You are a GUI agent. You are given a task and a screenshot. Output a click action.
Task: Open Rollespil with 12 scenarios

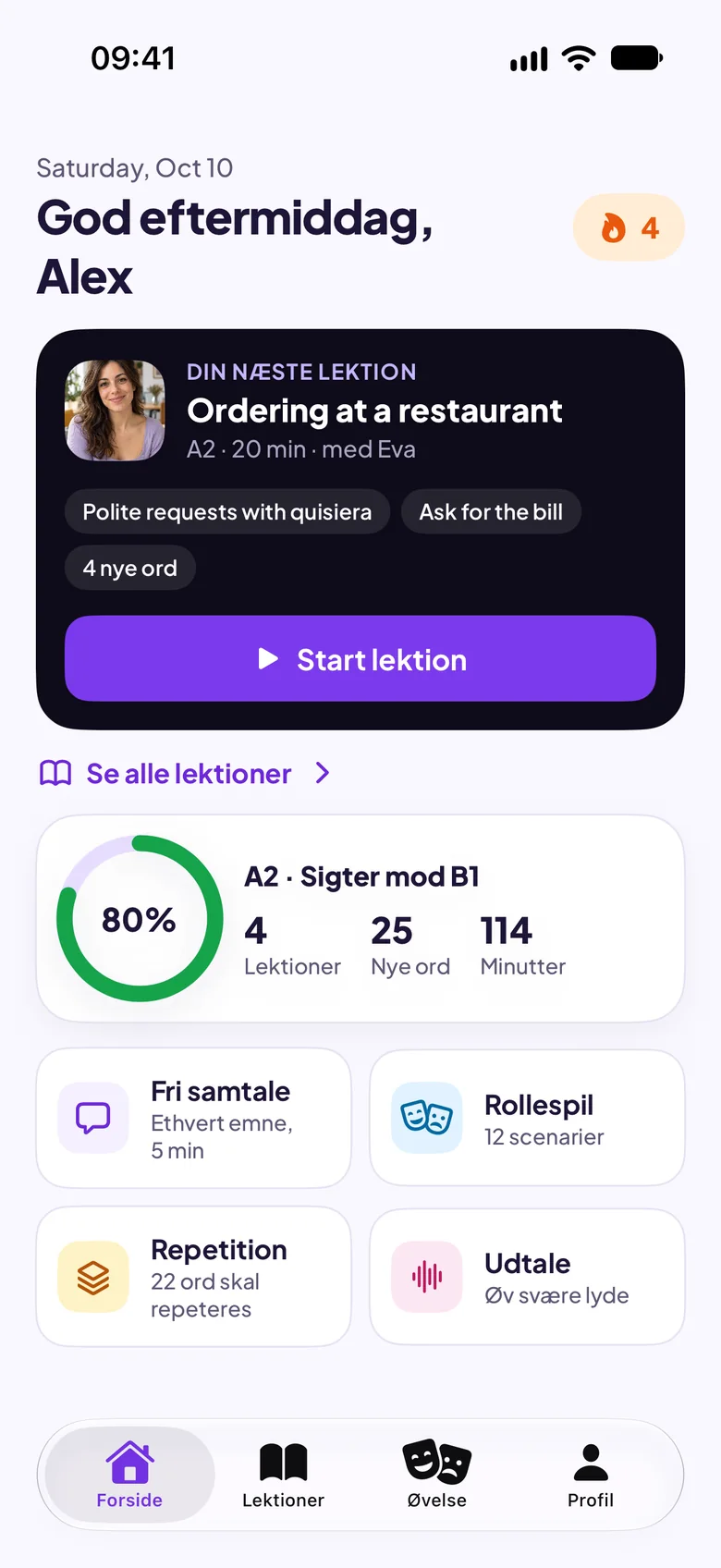pos(527,1118)
